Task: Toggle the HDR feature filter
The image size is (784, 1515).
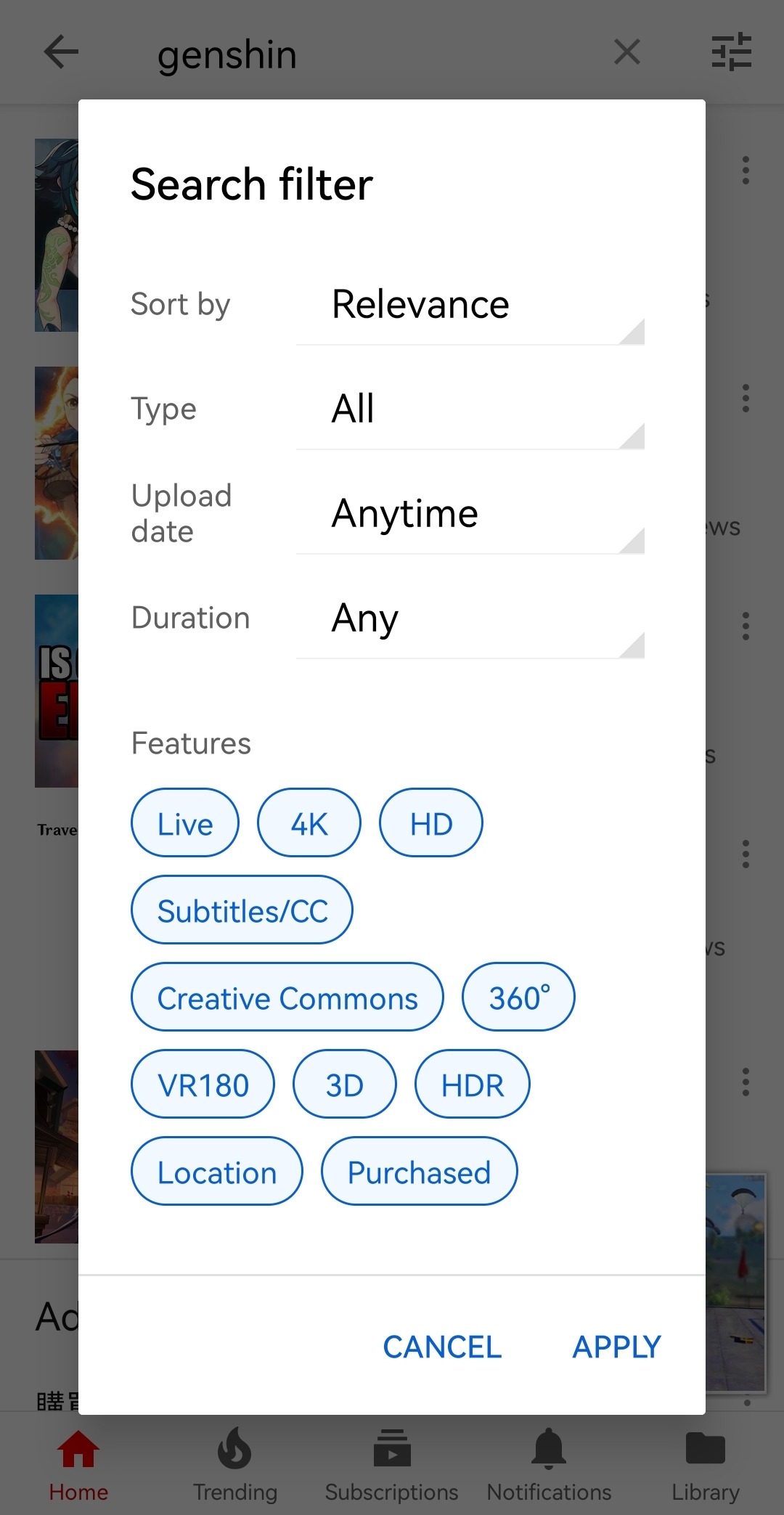Action: click(472, 1084)
